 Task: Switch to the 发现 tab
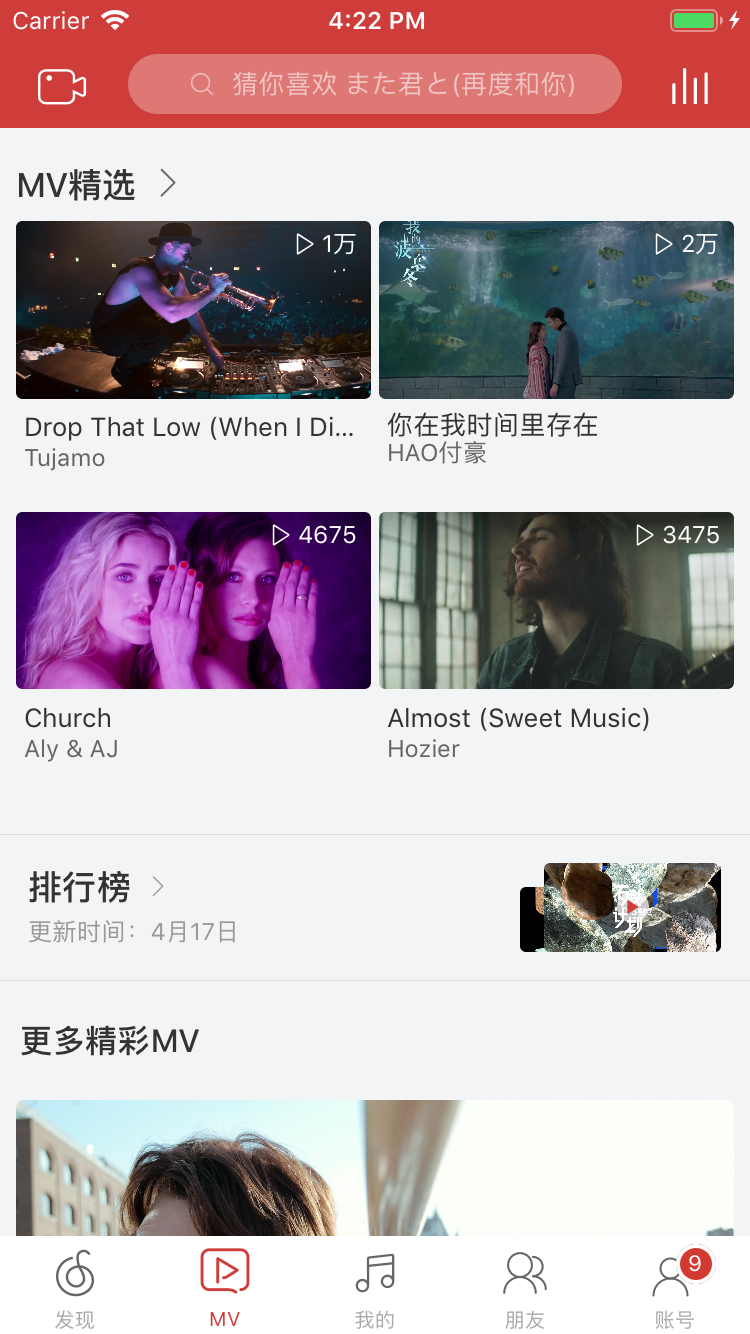[x=75, y=1288]
